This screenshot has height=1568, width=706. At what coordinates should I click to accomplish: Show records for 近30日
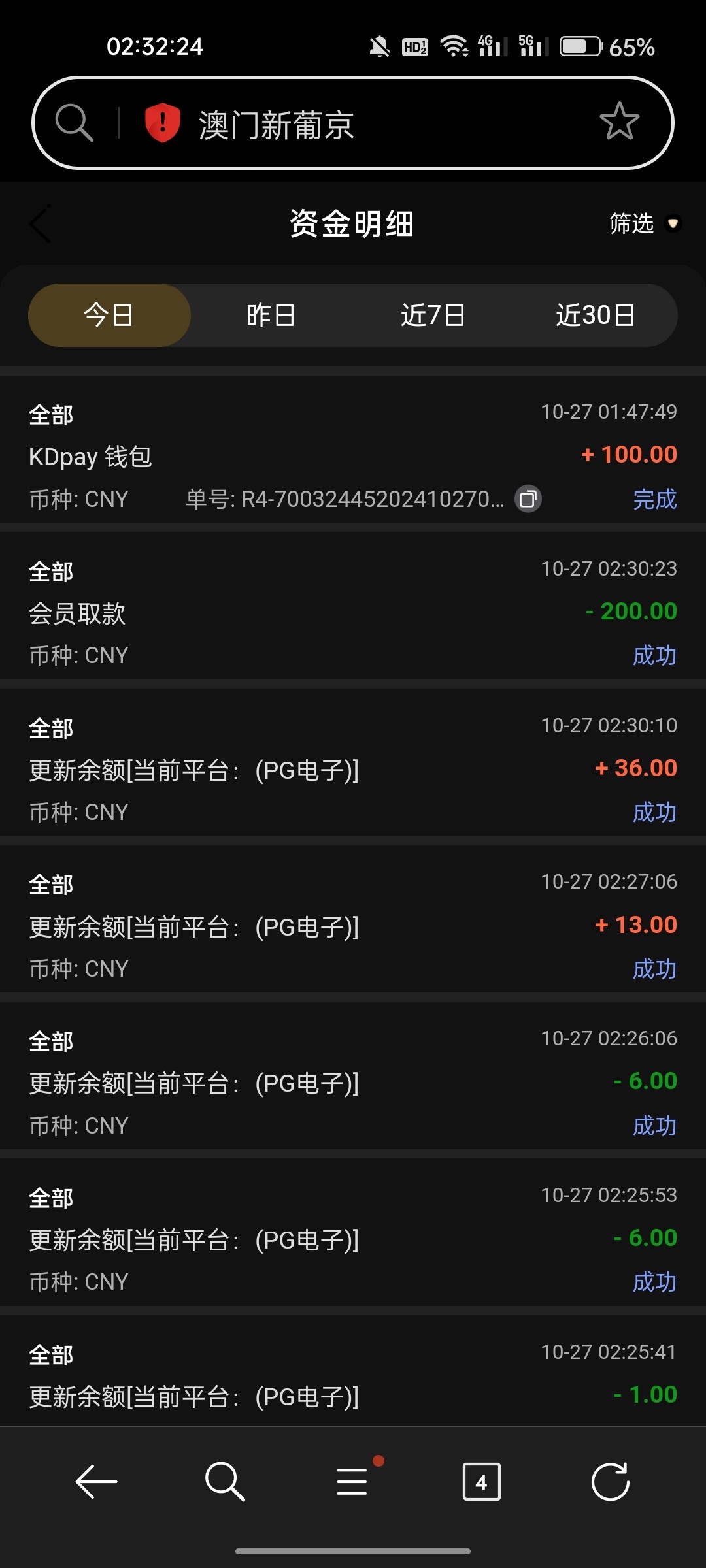tap(595, 315)
